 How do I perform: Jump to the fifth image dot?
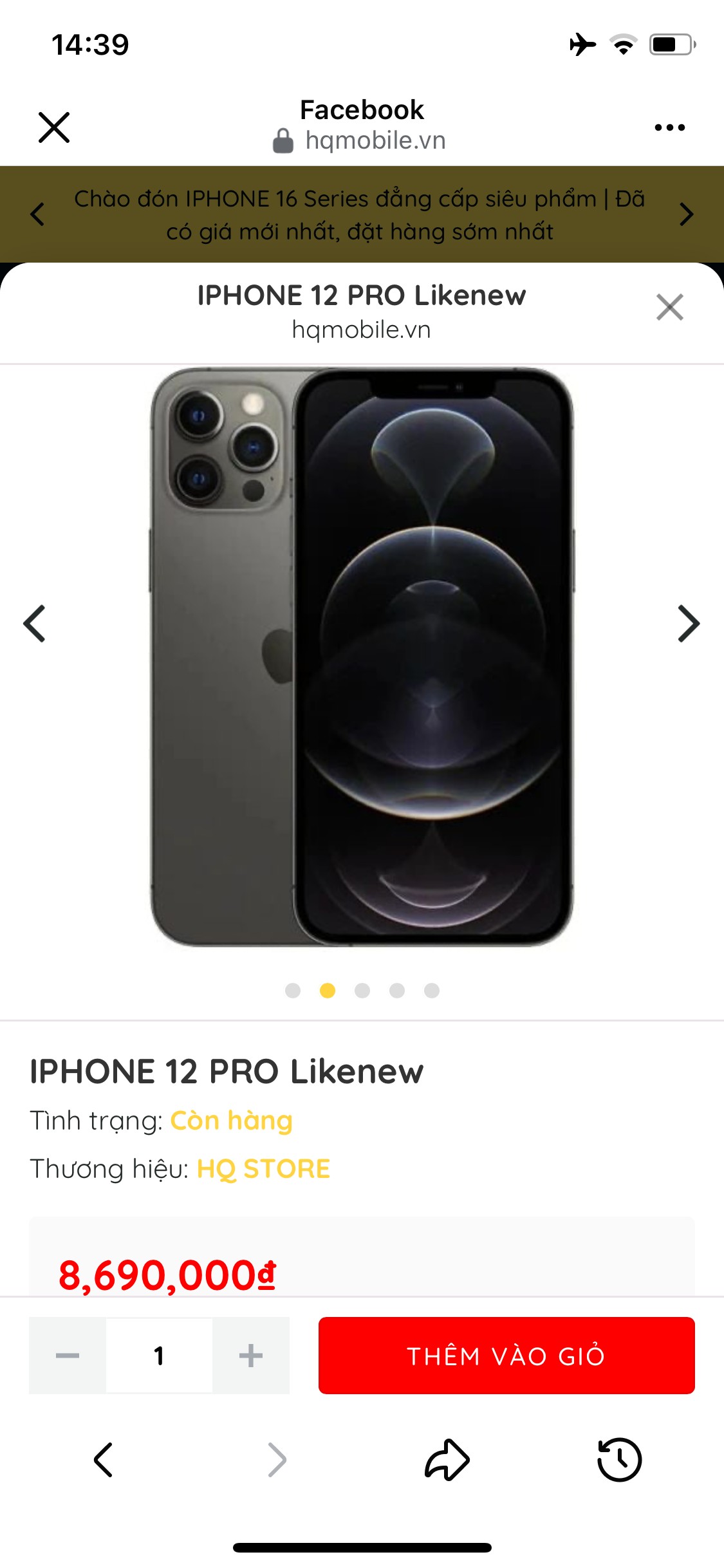(432, 990)
